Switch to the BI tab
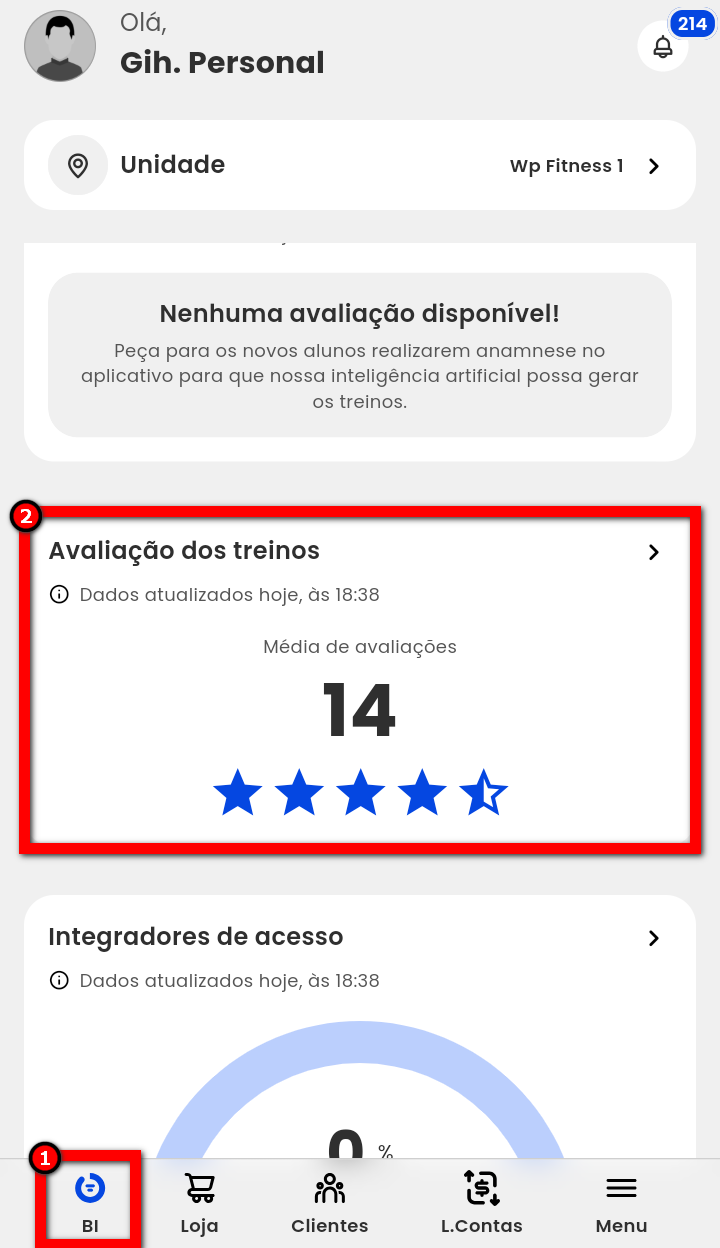Image resolution: width=720 pixels, height=1248 pixels. click(90, 1201)
